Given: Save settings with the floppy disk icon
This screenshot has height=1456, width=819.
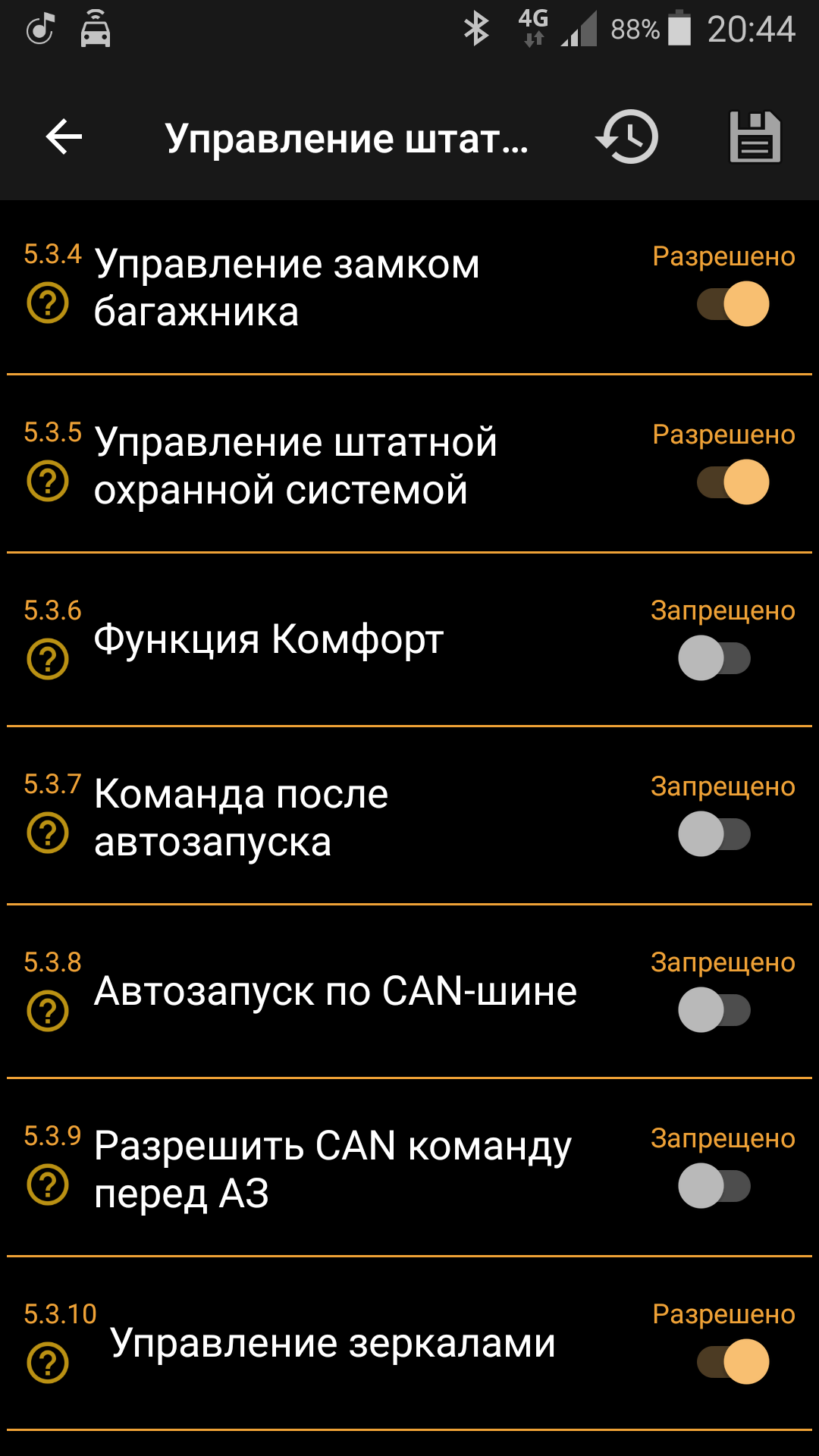Looking at the screenshot, I should coord(755,137).
